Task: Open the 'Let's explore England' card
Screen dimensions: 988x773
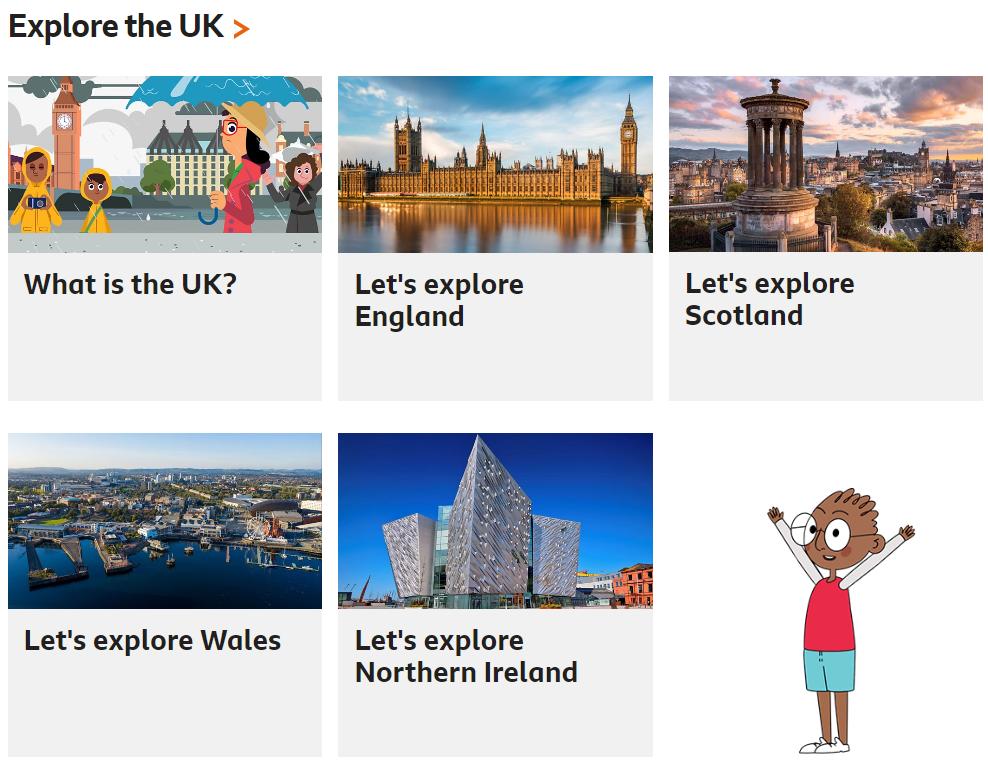Action: [x=495, y=238]
